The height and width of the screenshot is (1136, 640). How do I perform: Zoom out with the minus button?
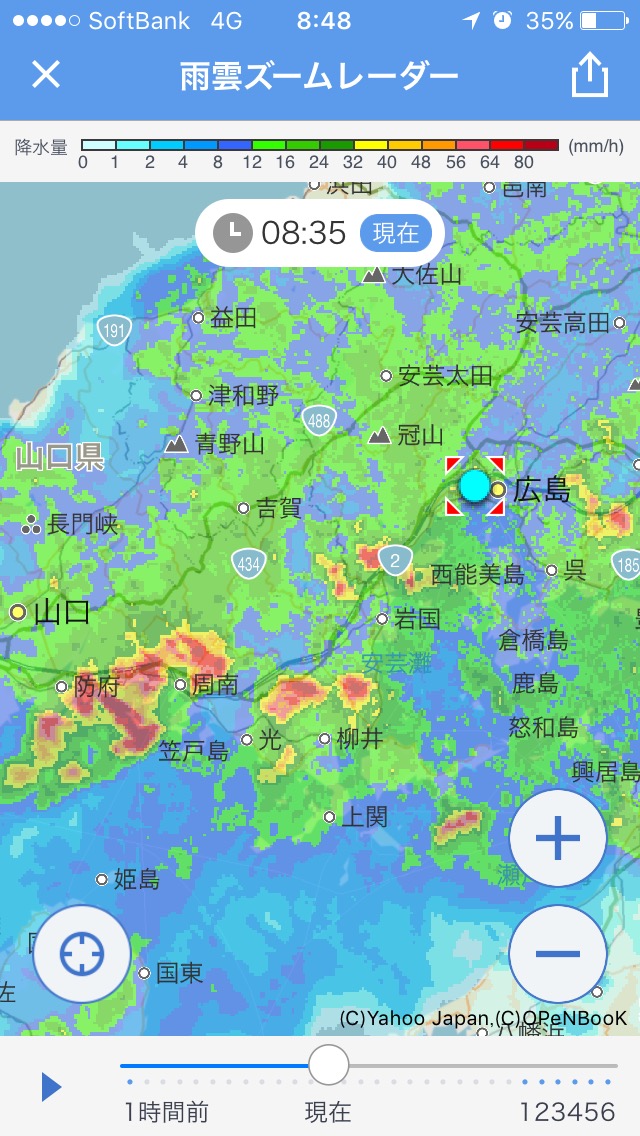(x=558, y=954)
